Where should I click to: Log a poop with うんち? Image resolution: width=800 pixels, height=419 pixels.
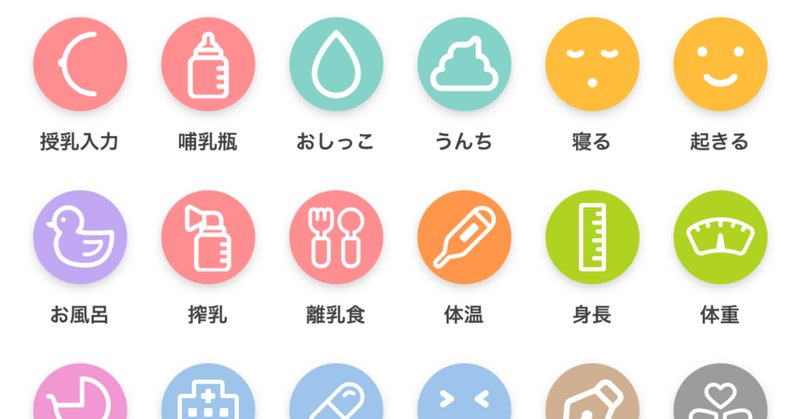[464, 64]
